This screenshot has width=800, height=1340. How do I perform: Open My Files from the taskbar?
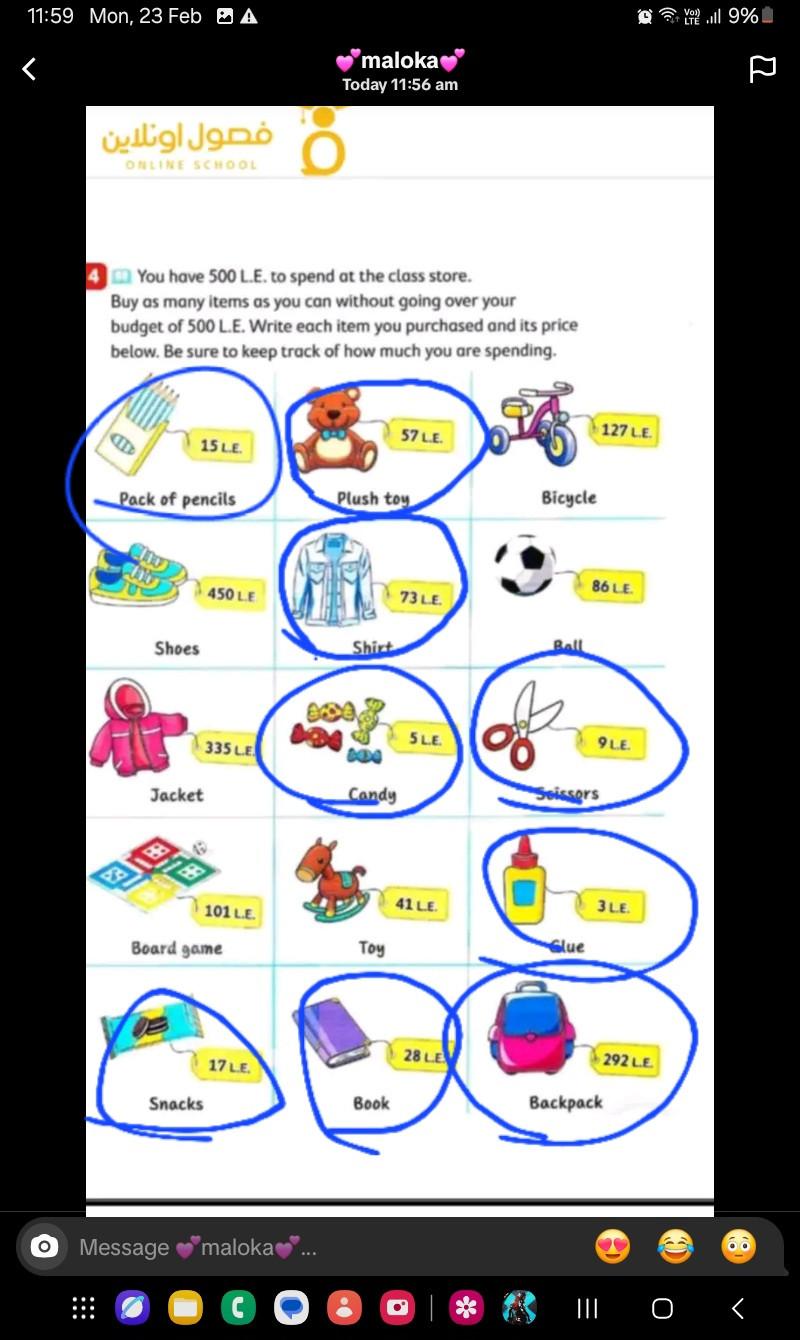(x=185, y=1307)
